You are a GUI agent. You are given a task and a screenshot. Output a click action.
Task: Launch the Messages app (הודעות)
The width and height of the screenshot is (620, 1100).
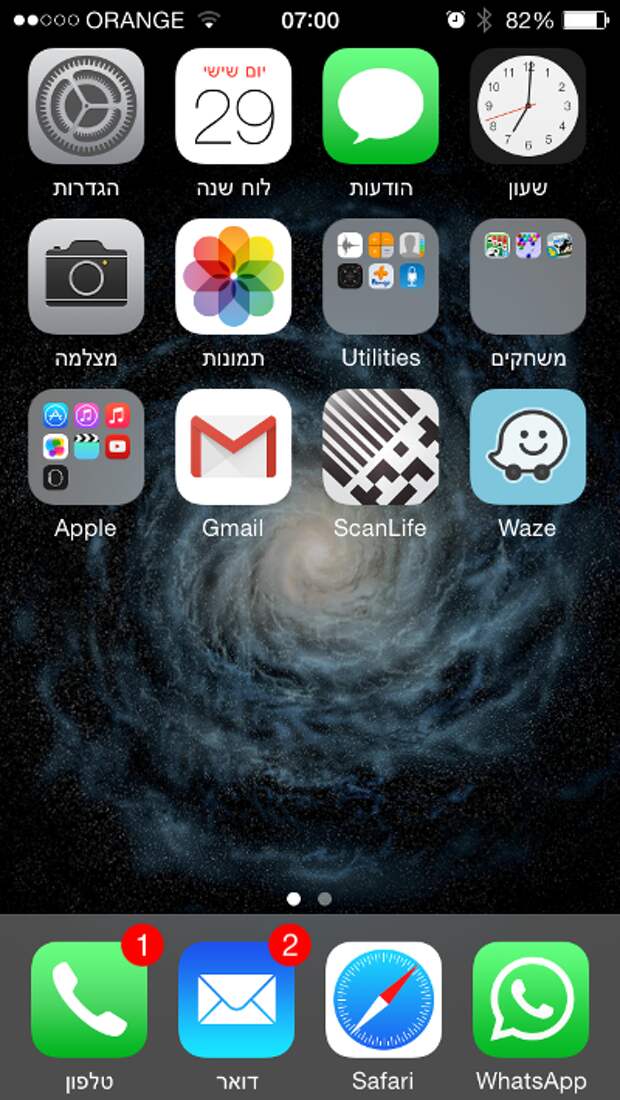381,106
